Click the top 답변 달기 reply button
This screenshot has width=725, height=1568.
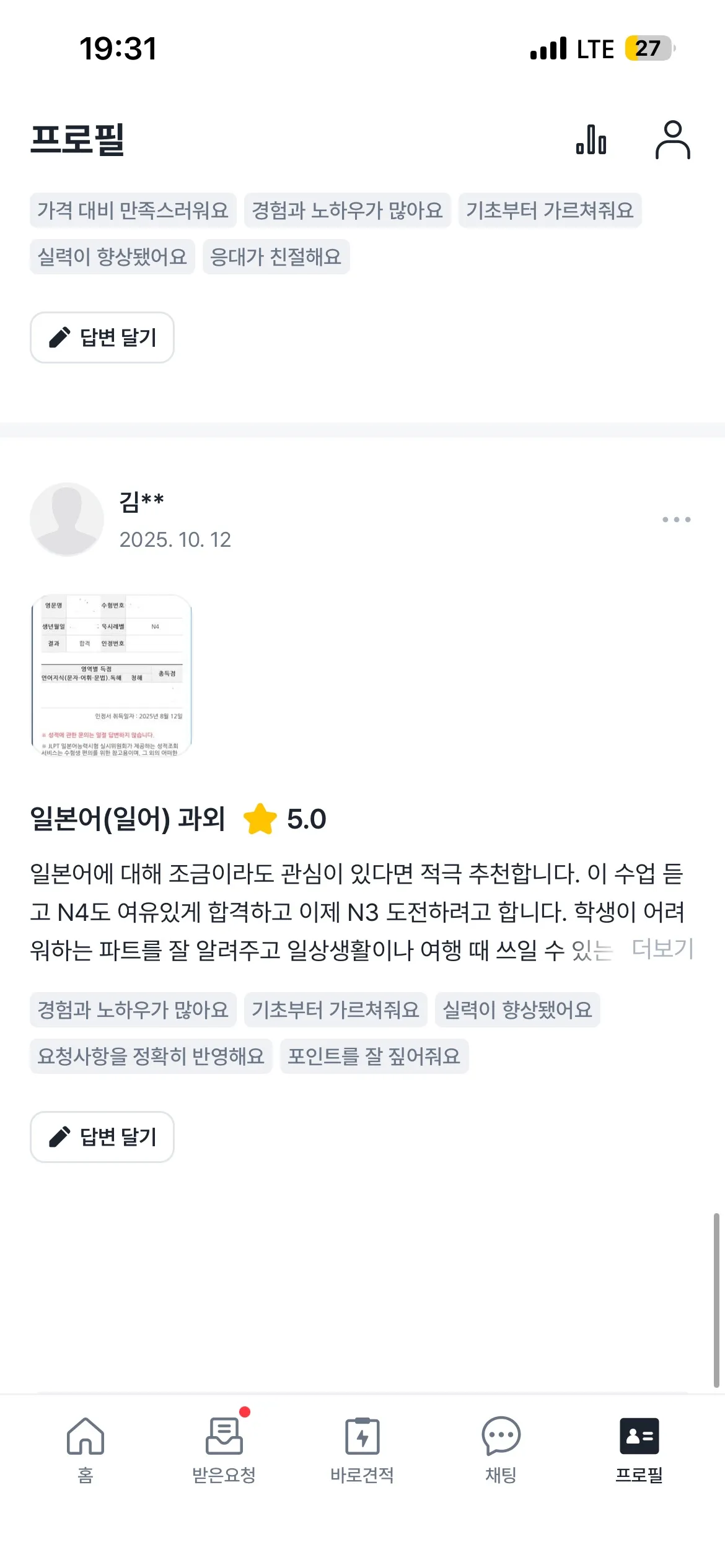pos(102,338)
